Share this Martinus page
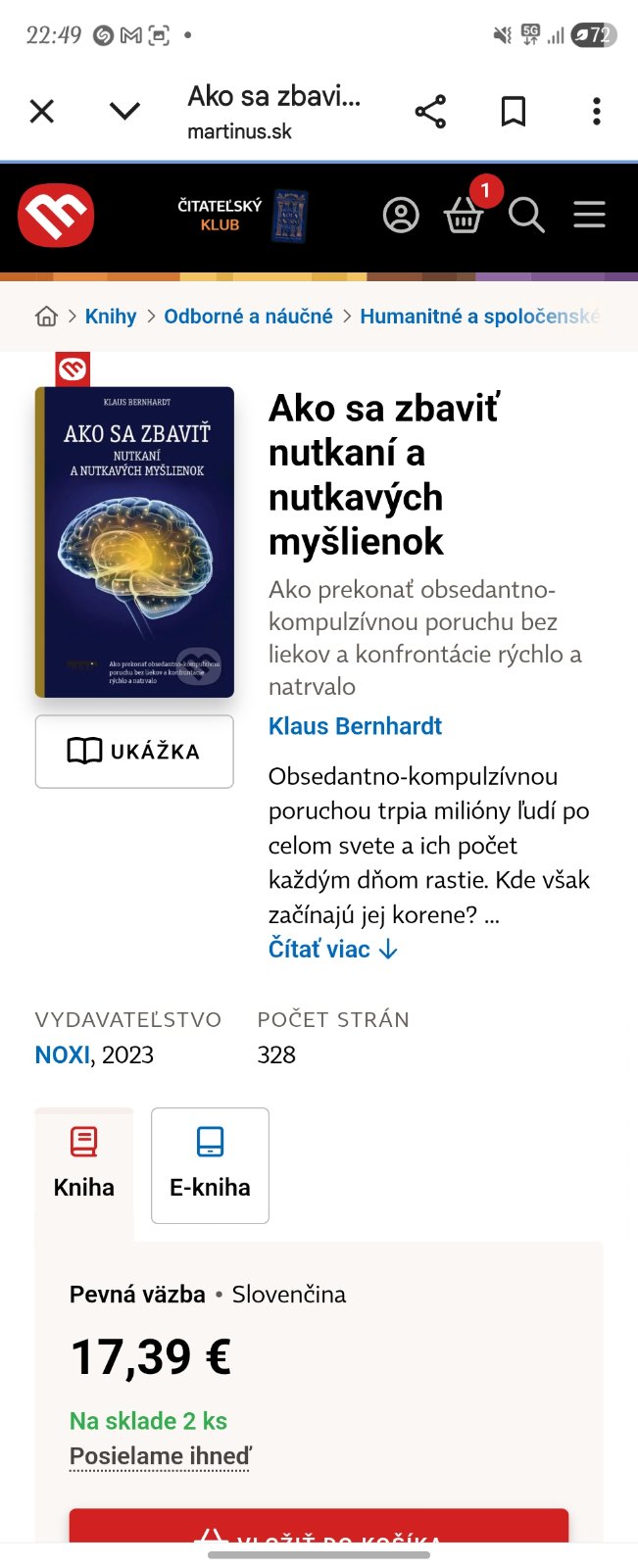Viewport: 638px width, 1568px height. pyautogui.click(x=430, y=112)
